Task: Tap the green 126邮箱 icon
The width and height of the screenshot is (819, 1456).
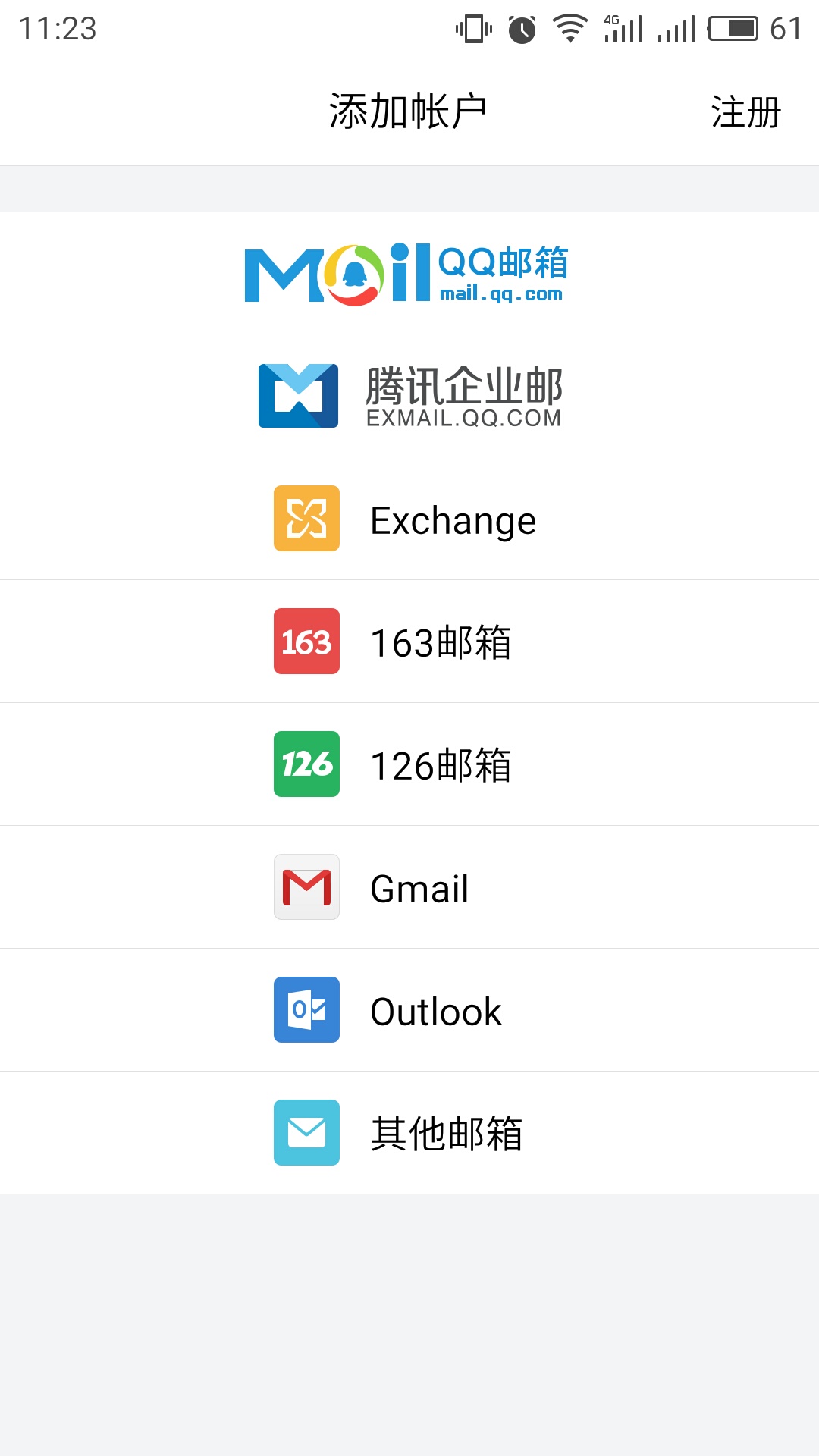Action: 306,764
